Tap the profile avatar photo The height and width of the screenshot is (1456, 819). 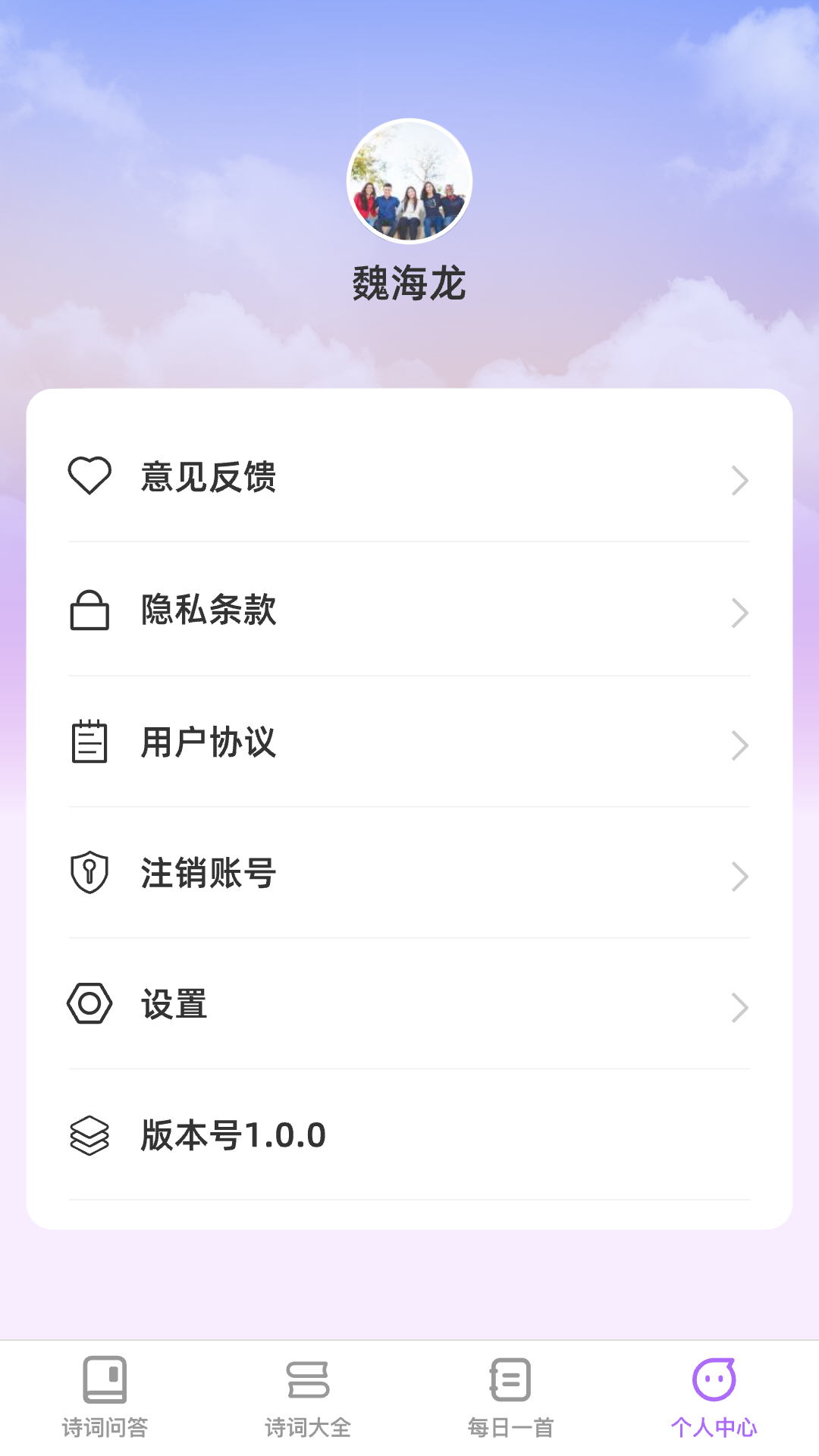point(409,180)
